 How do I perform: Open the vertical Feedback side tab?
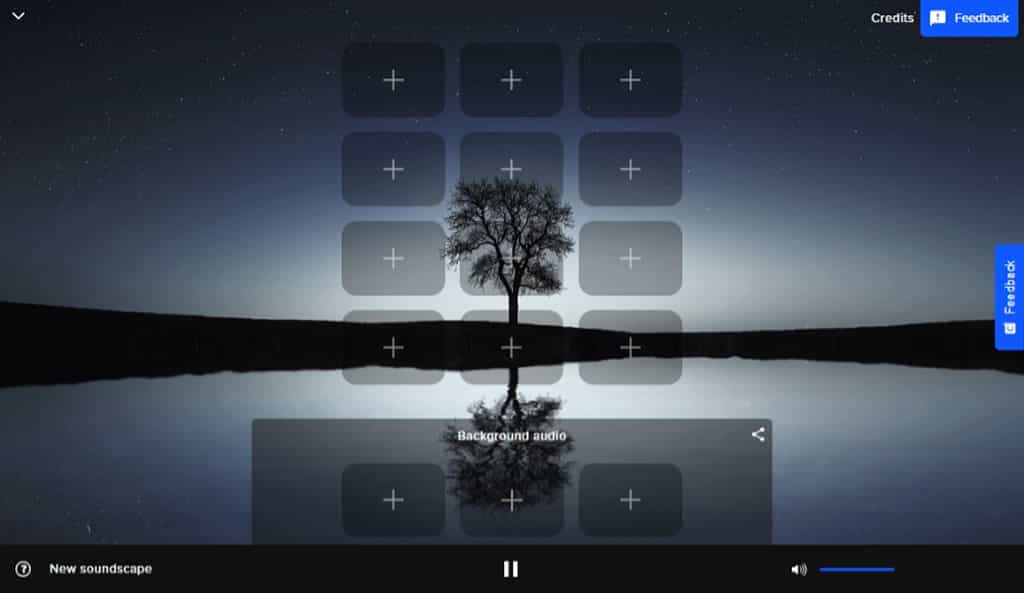tap(1009, 297)
